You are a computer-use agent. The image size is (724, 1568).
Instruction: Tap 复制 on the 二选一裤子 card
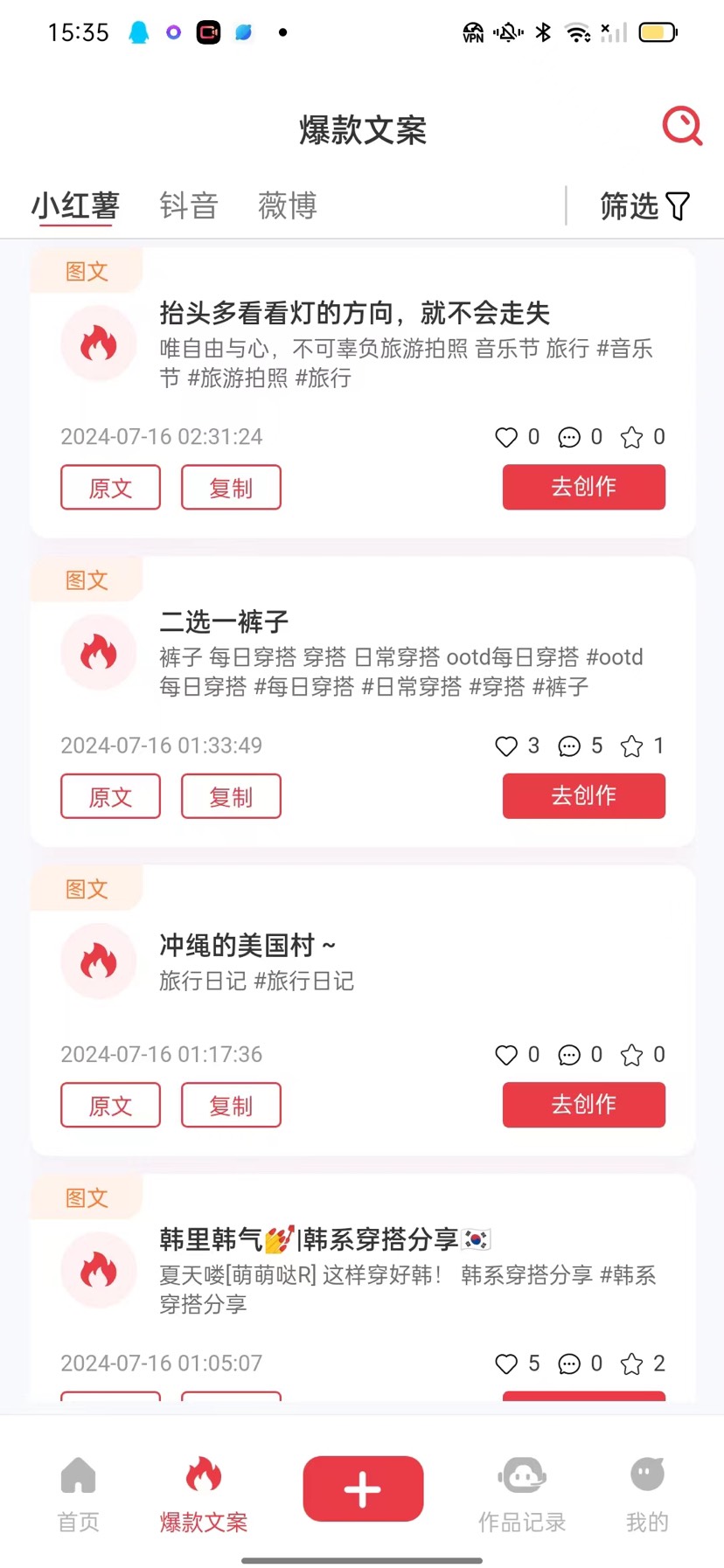click(x=231, y=796)
